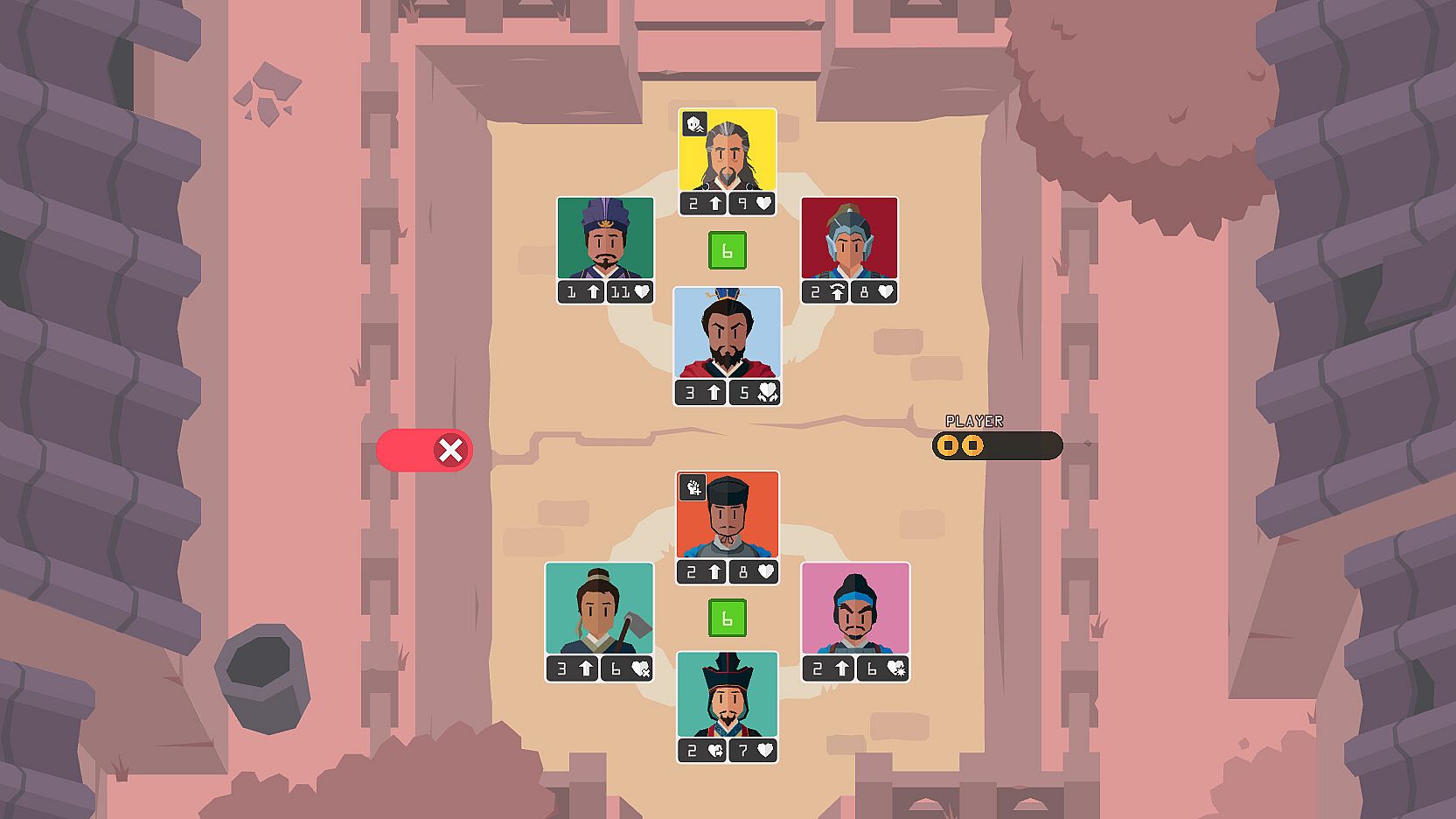Viewport: 1456px width, 819px height.
Task: Select the teal card with axe-carrying woman
Action: [599, 609]
